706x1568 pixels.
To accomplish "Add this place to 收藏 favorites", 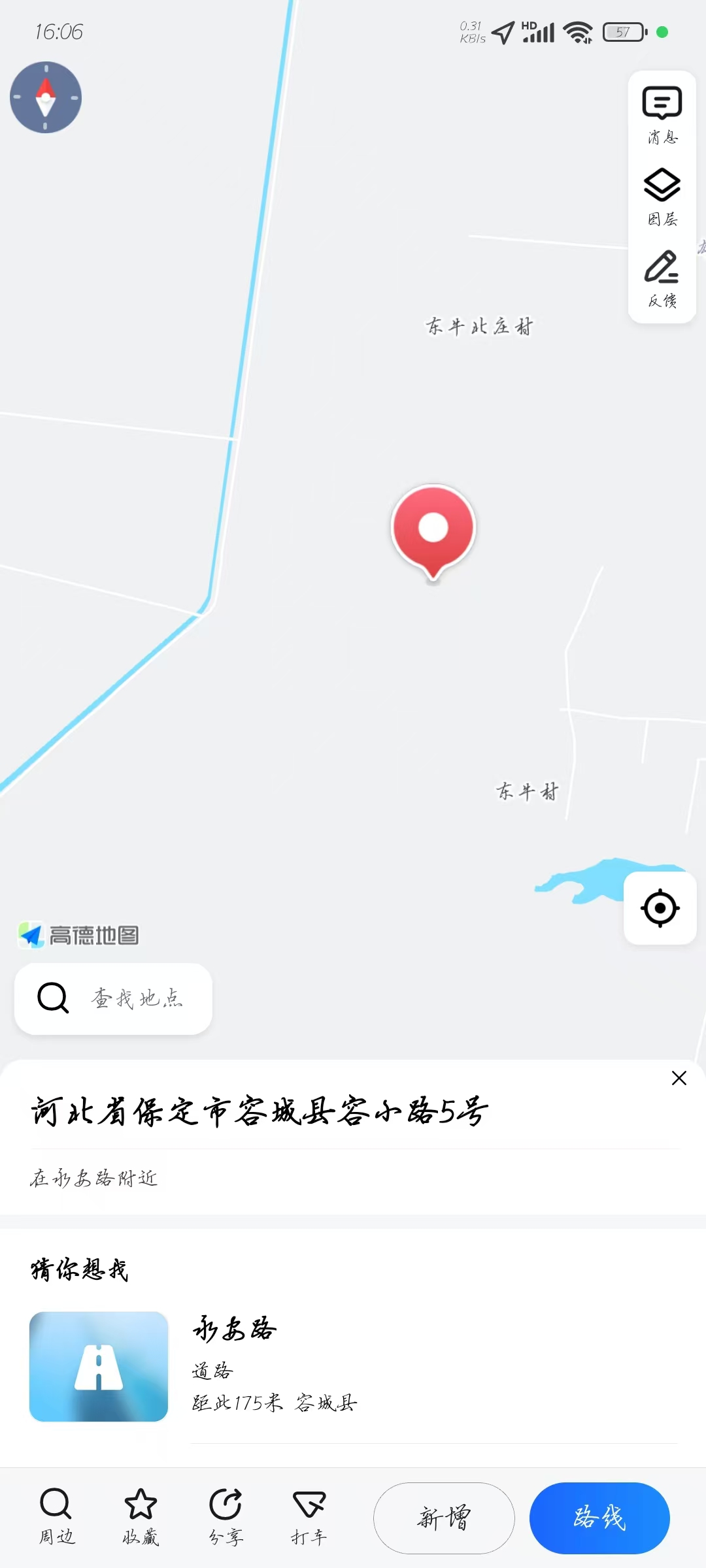I will click(141, 1517).
